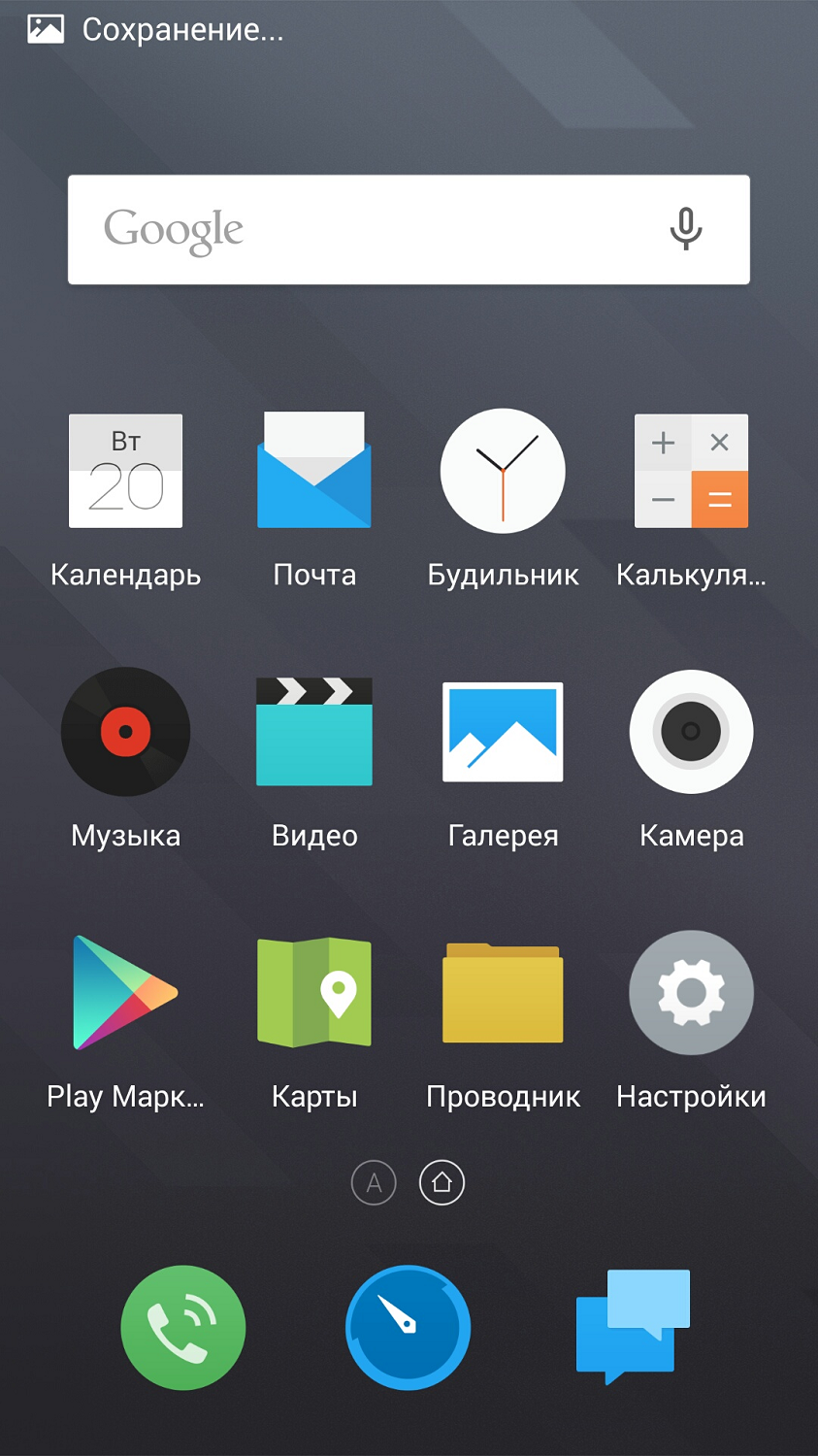Open the messages app in dock
Viewport: 818px width, 1456px height.
pos(633,1326)
